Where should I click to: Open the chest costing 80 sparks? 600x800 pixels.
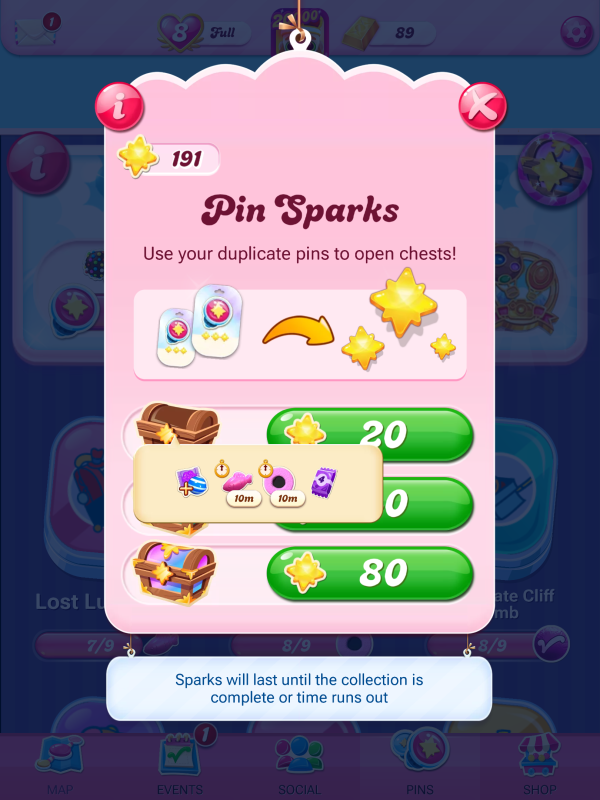point(369,572)
